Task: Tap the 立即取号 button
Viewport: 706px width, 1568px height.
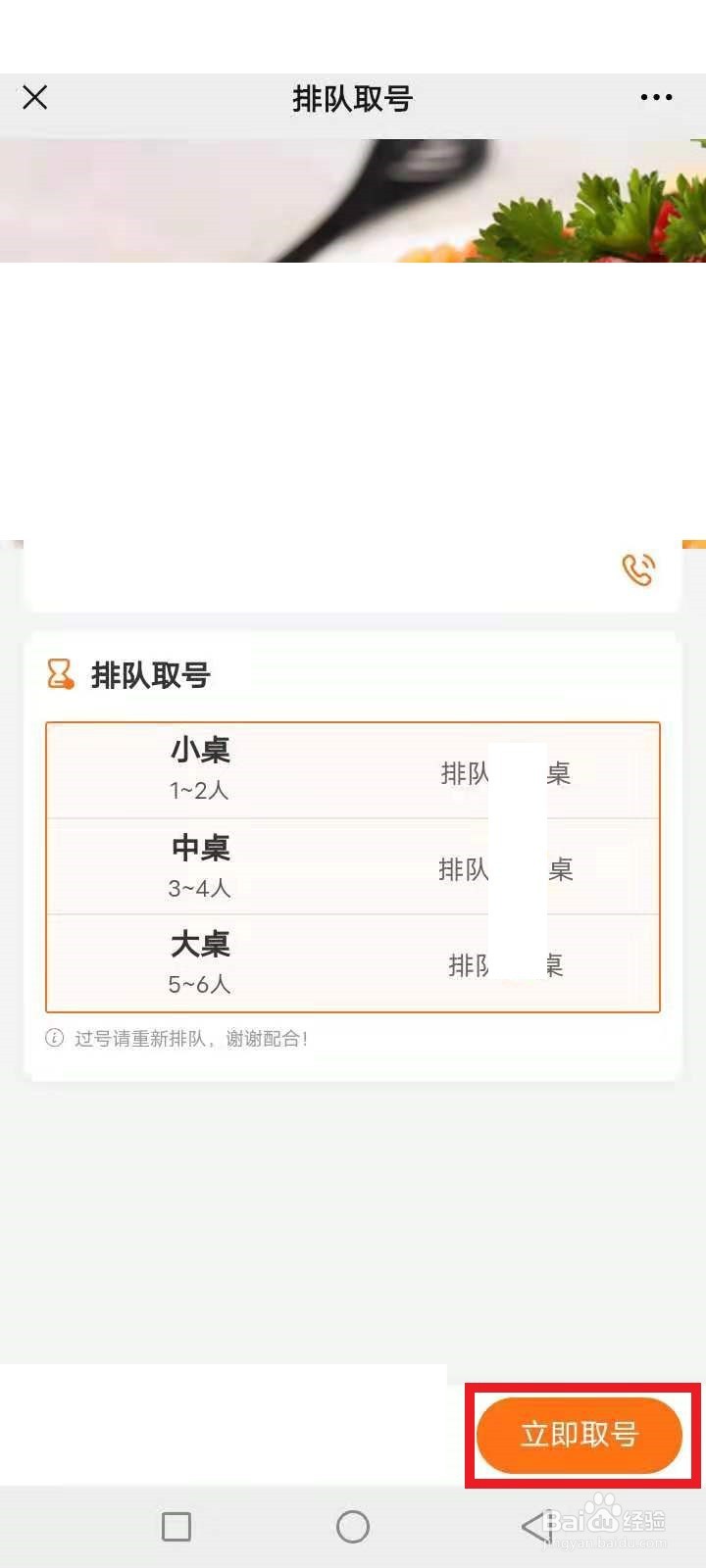Action: 580,1435
